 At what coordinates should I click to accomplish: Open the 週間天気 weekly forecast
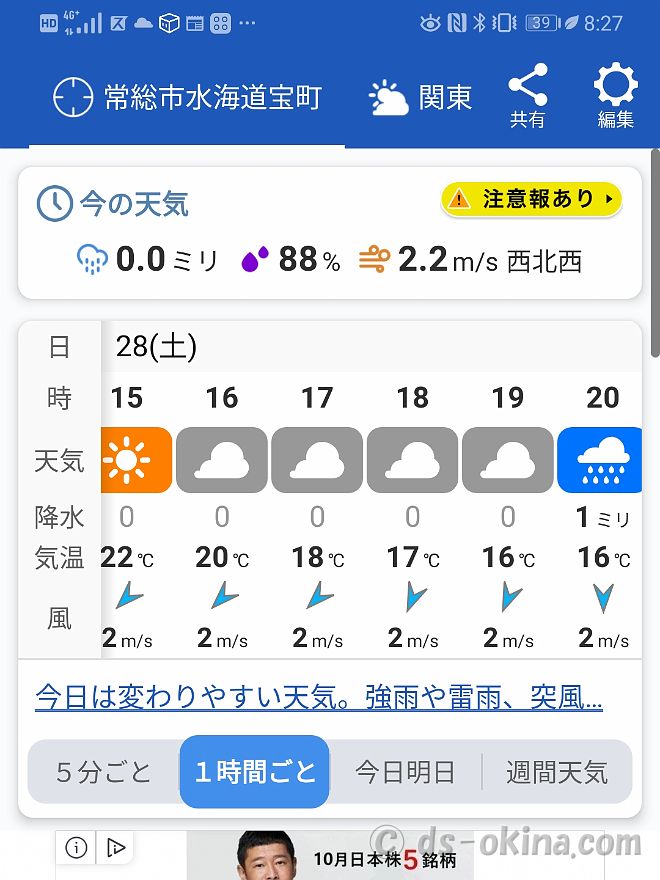(x=556, y=772)
